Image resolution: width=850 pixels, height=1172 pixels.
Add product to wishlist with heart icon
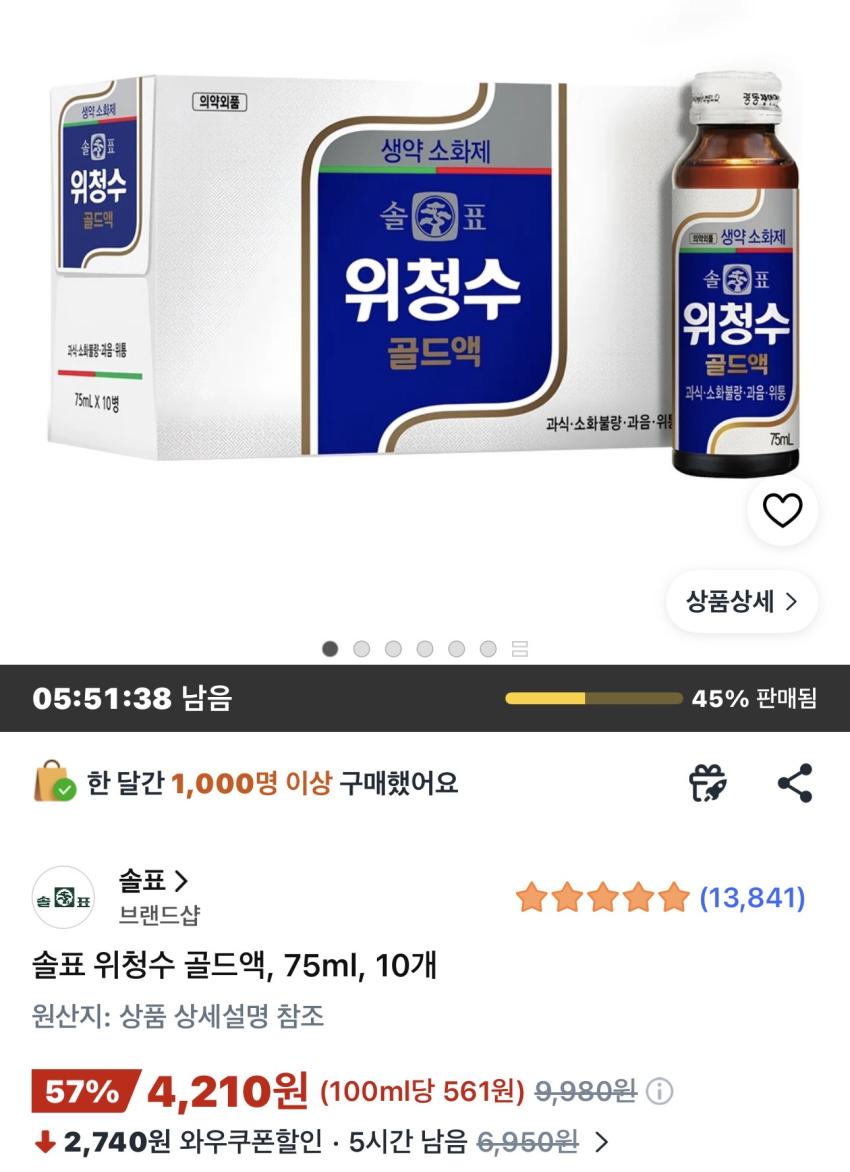782,510
